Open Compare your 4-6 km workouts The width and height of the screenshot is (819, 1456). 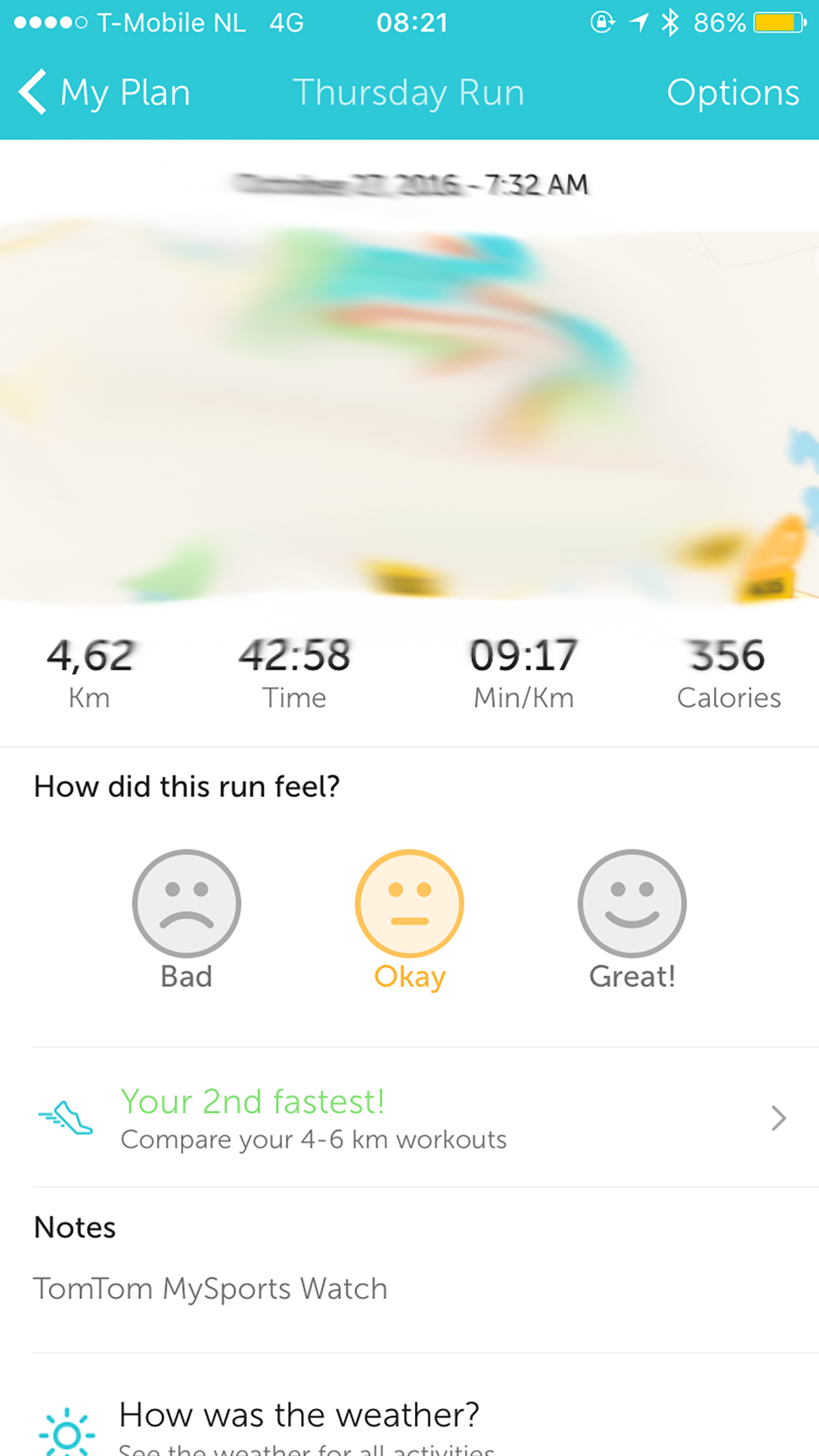tap(409, 1118)
